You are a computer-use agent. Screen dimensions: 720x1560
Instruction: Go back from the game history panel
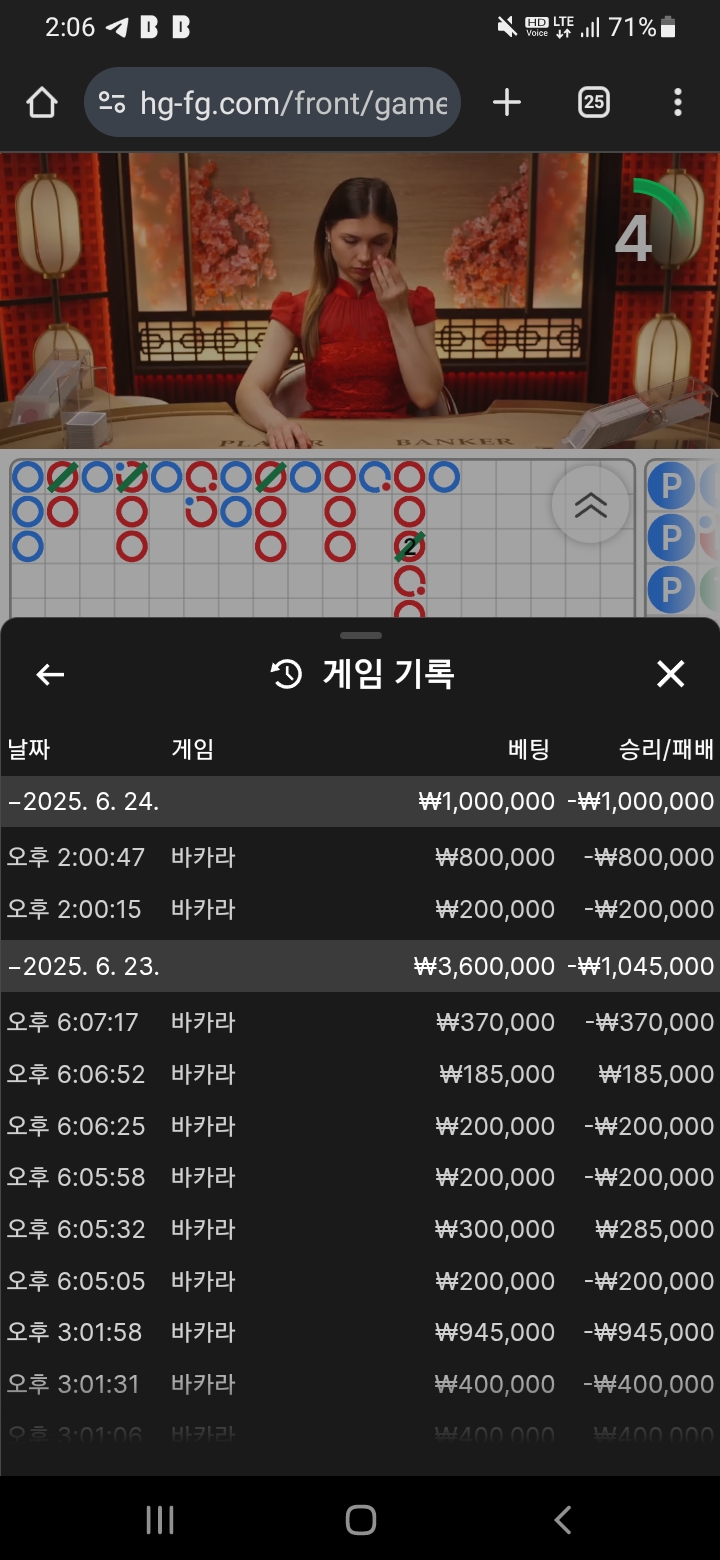(x=50, y=675)
